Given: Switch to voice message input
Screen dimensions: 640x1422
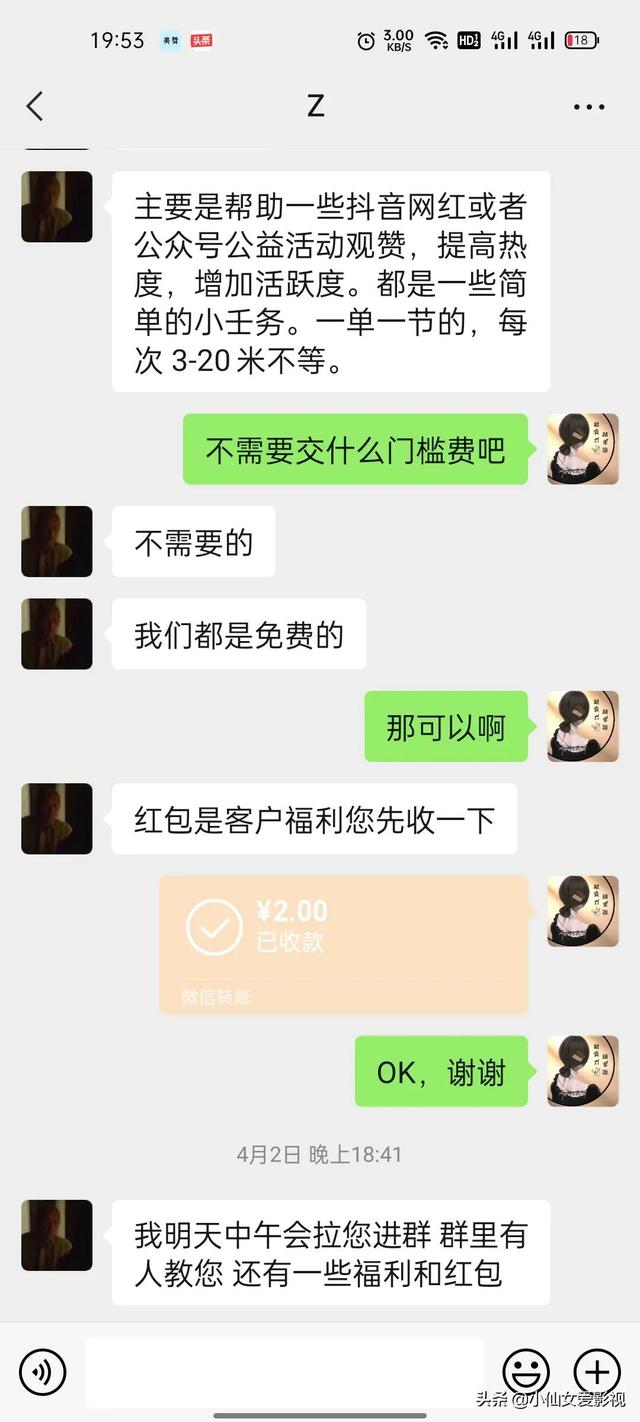Looking at the screenshot, I should [42, 1371].
